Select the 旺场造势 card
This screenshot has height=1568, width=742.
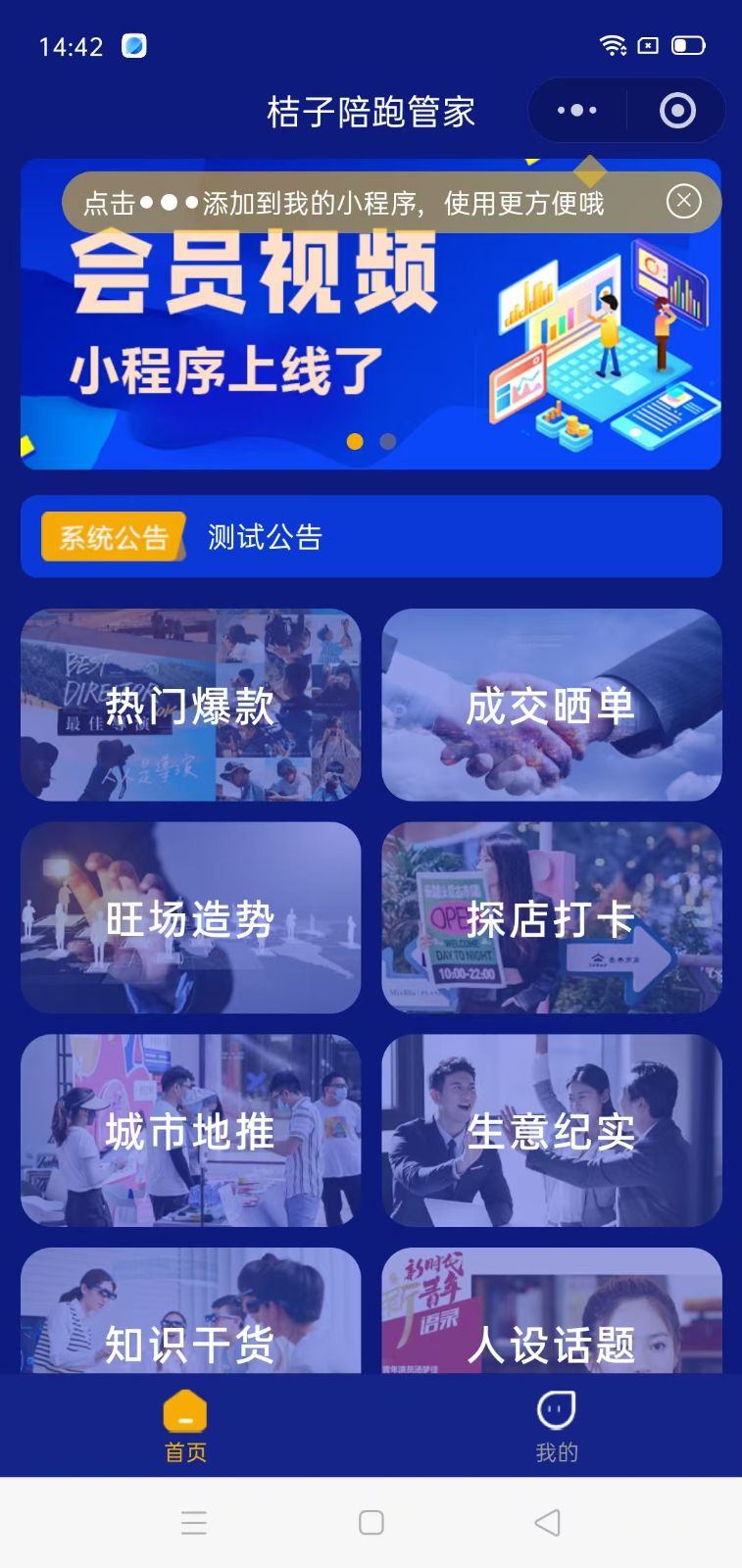pyautogui.click(x=190, y=918)
